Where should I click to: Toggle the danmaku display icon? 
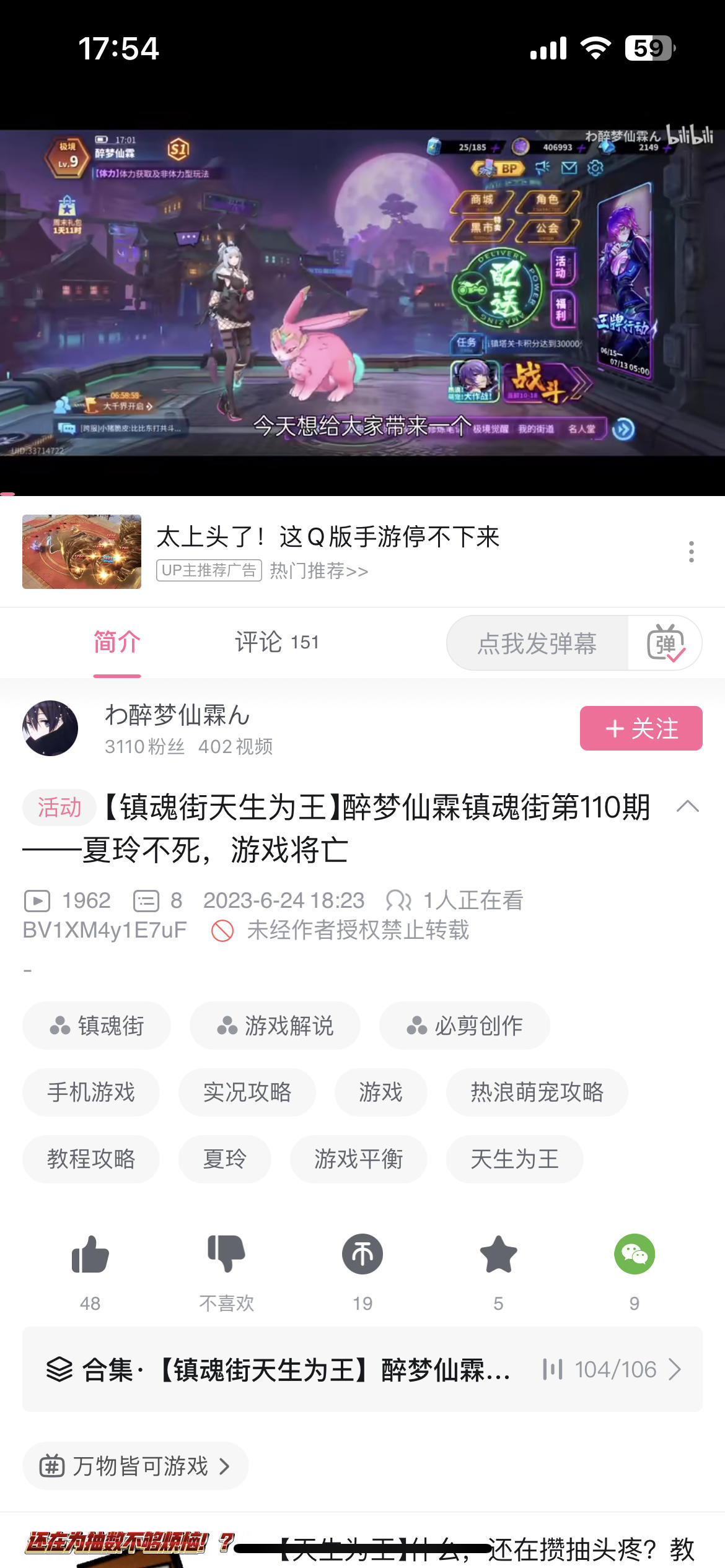666,643
